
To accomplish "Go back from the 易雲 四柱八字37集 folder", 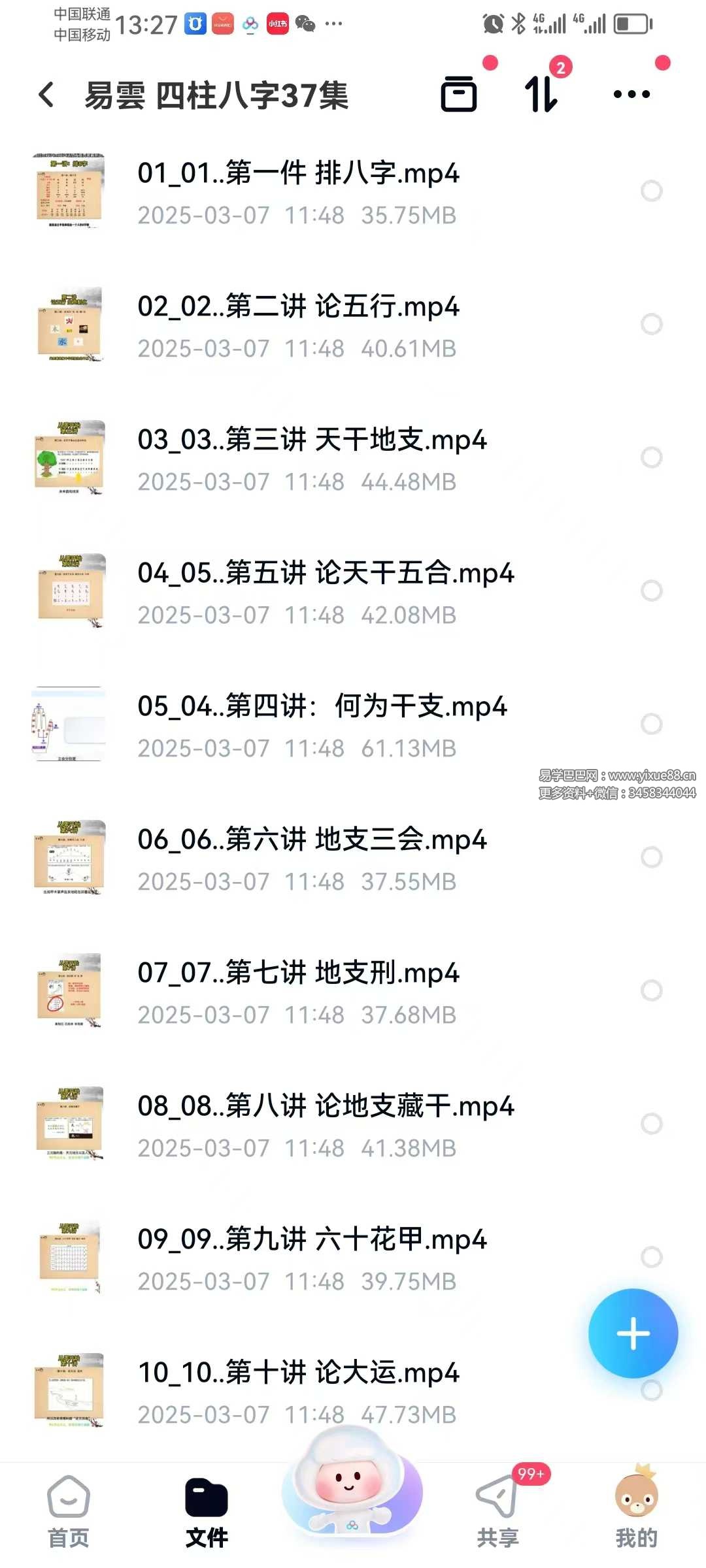I will click(x=46, y=95).
